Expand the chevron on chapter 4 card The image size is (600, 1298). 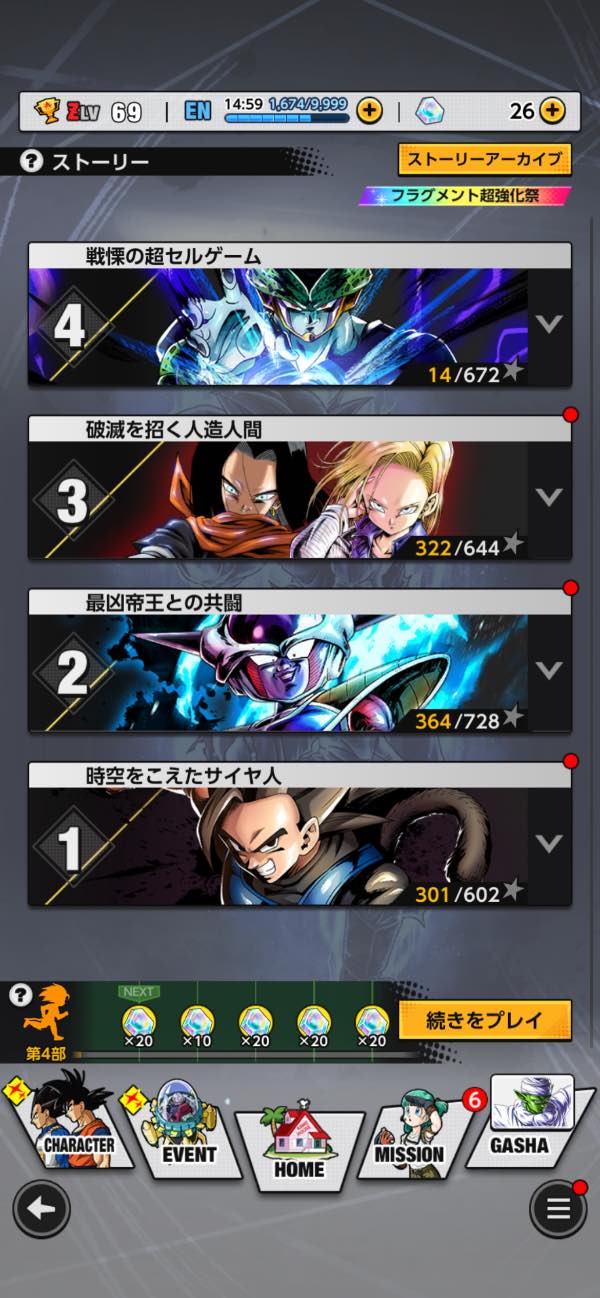point(549,324)
